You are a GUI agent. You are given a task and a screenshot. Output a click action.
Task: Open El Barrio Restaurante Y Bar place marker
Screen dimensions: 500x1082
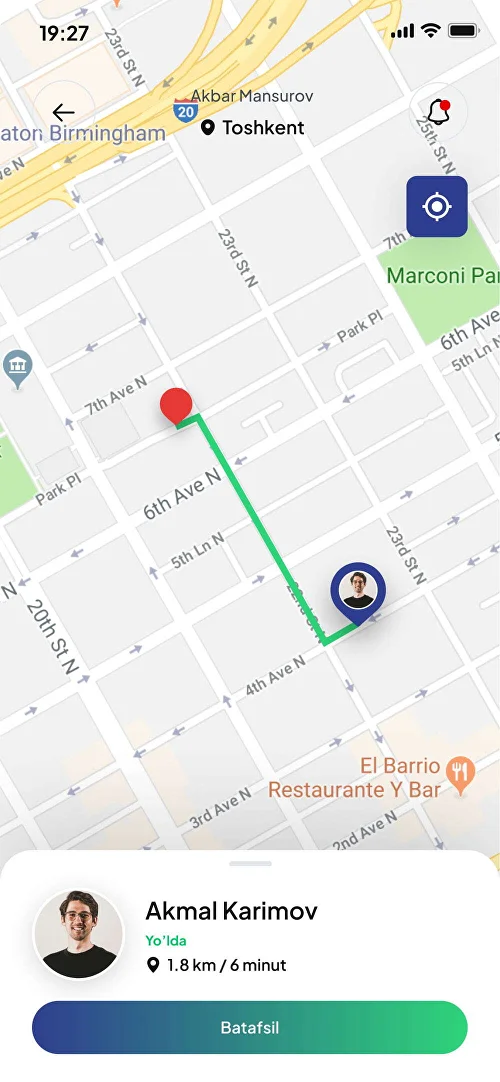(460, 775)
